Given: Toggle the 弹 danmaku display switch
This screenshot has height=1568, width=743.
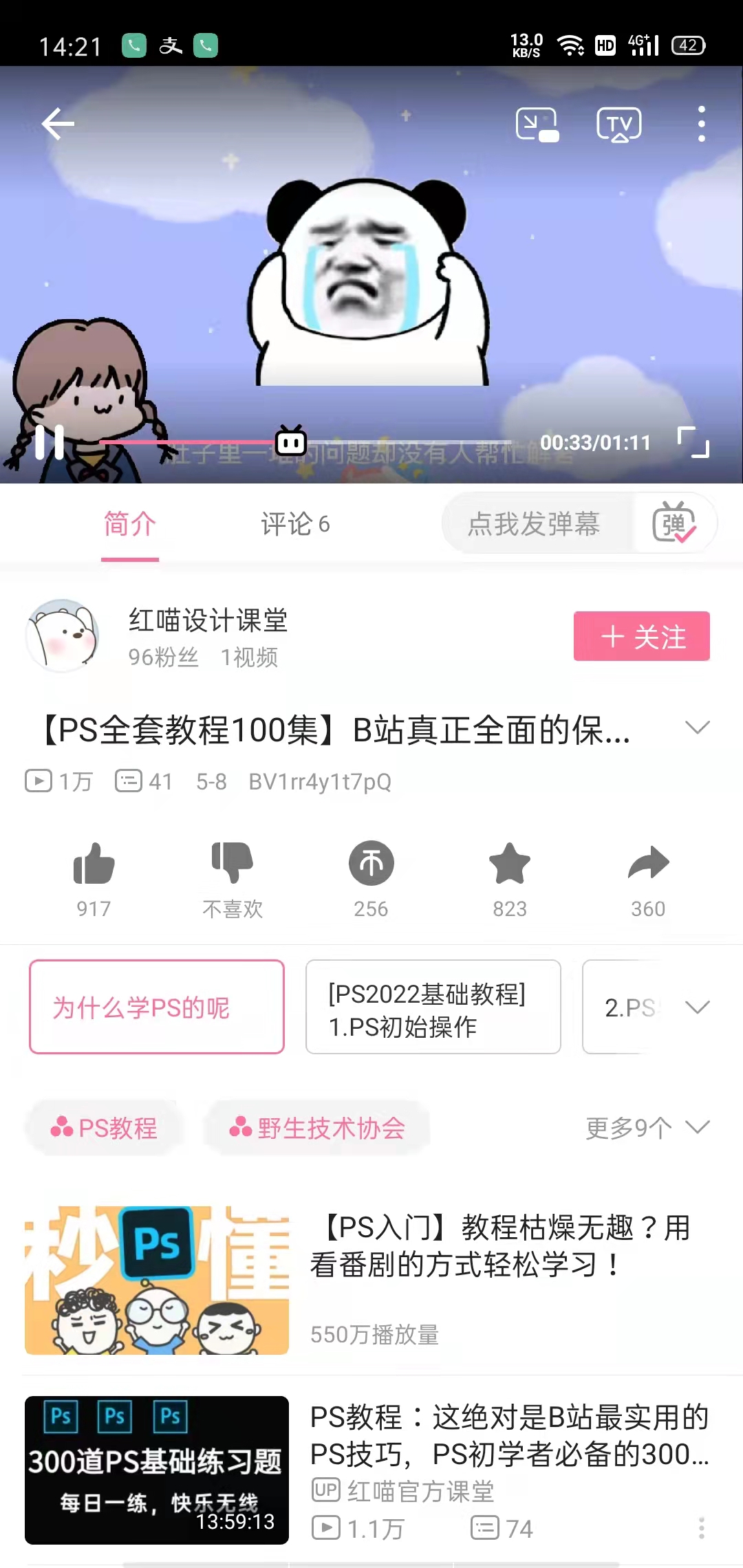Looking at the screenshot, I should (674, 524).
